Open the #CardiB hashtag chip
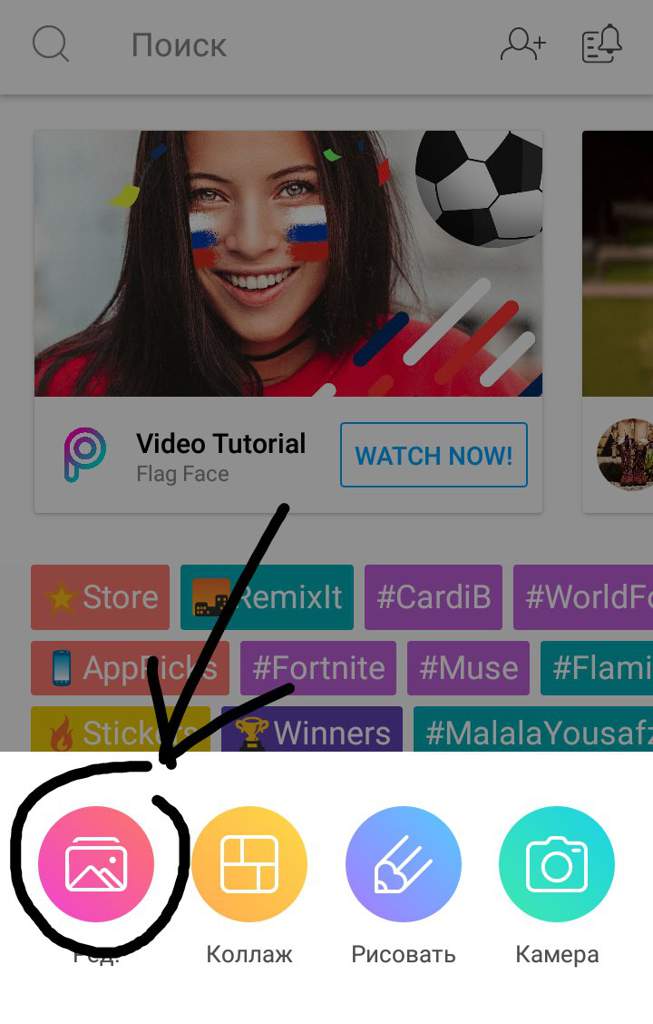653x1024 pixels. click(434, 597)
